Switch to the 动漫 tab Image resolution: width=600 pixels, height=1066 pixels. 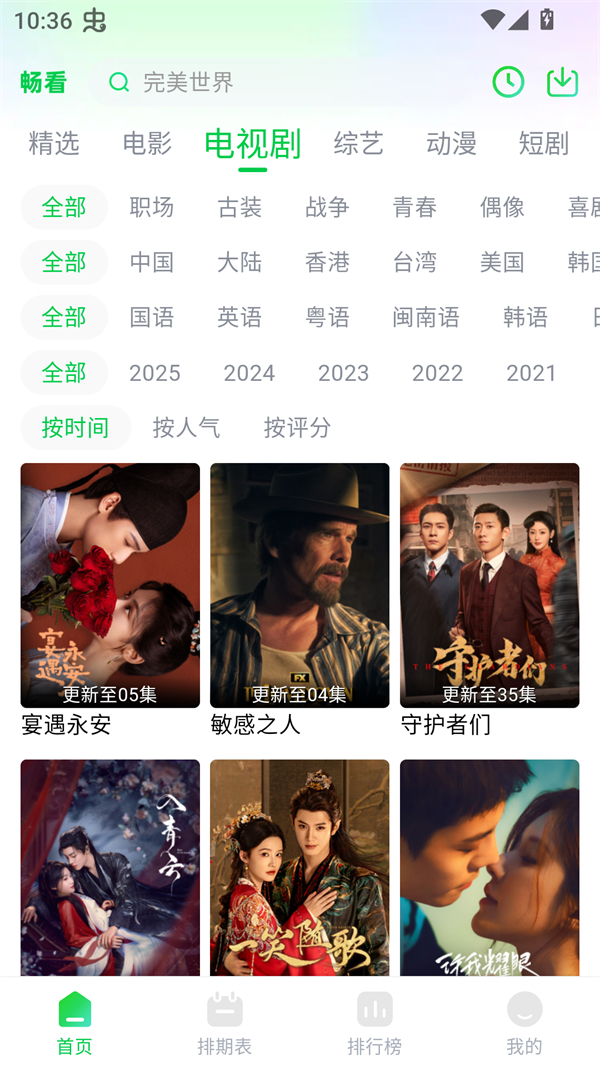pyautogui.click(x=451, y=143)
